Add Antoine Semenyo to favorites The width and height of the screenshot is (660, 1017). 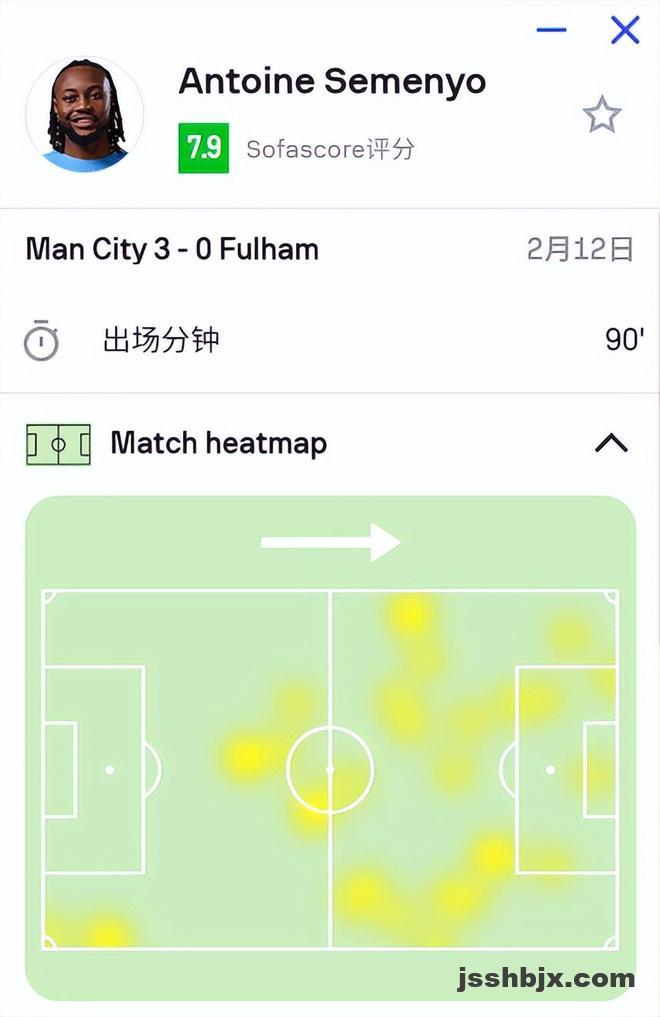click(602, 115)
